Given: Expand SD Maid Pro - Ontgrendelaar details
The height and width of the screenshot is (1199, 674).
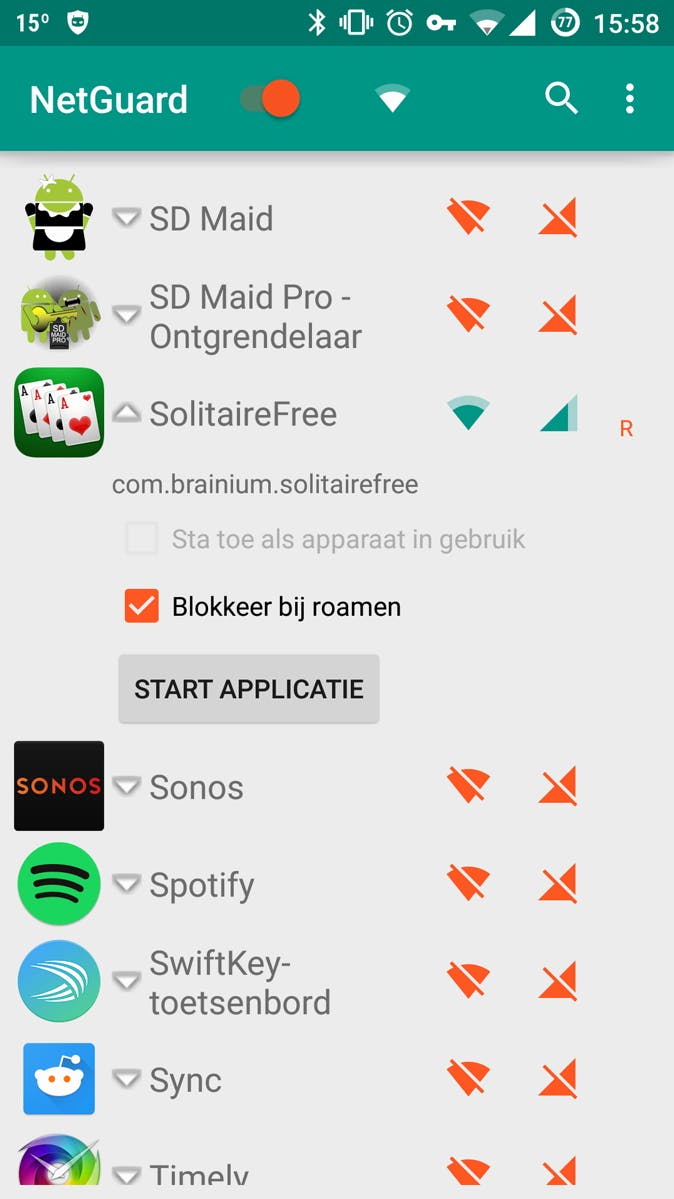Looking at the screenshot, I should pyautogui.click(x=126, y=316).
